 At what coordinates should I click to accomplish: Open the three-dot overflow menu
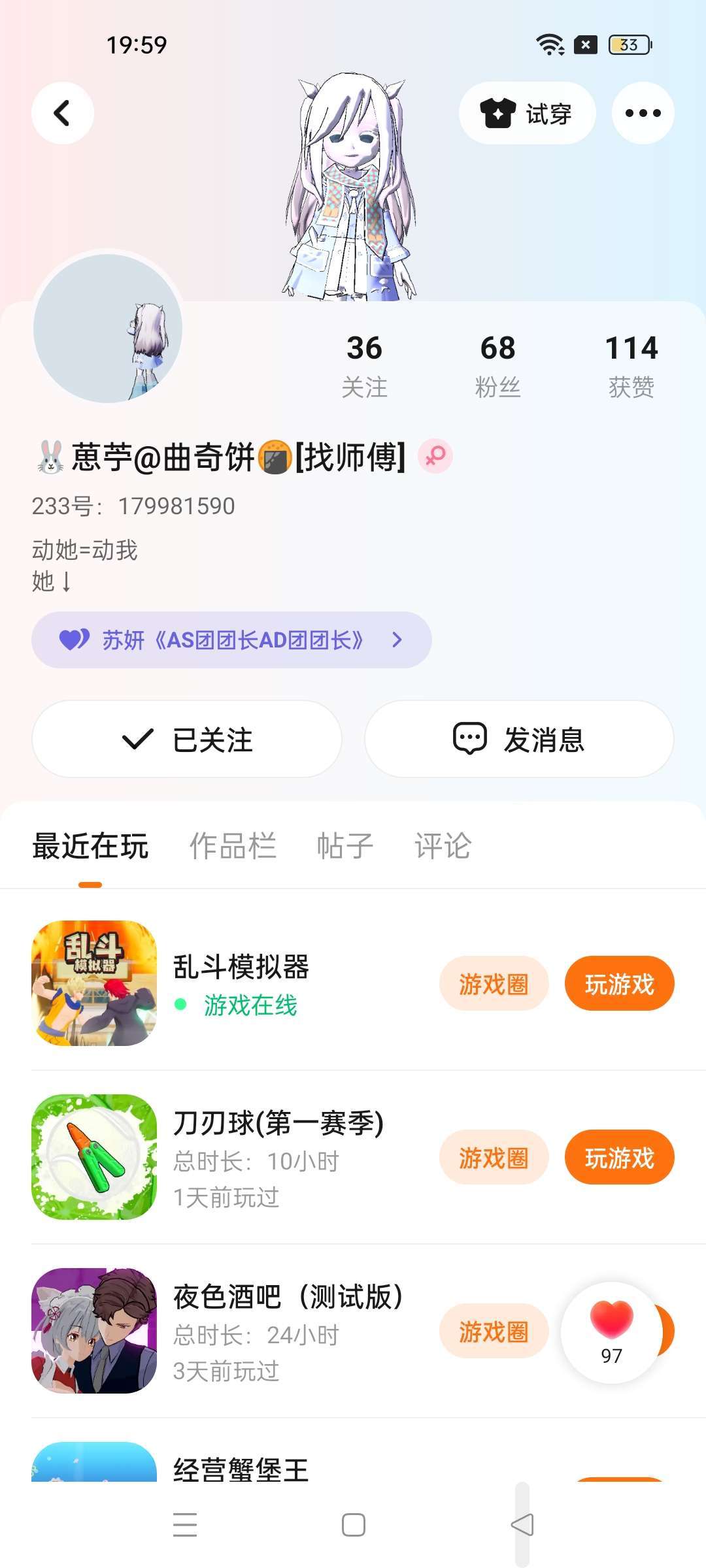643,113
